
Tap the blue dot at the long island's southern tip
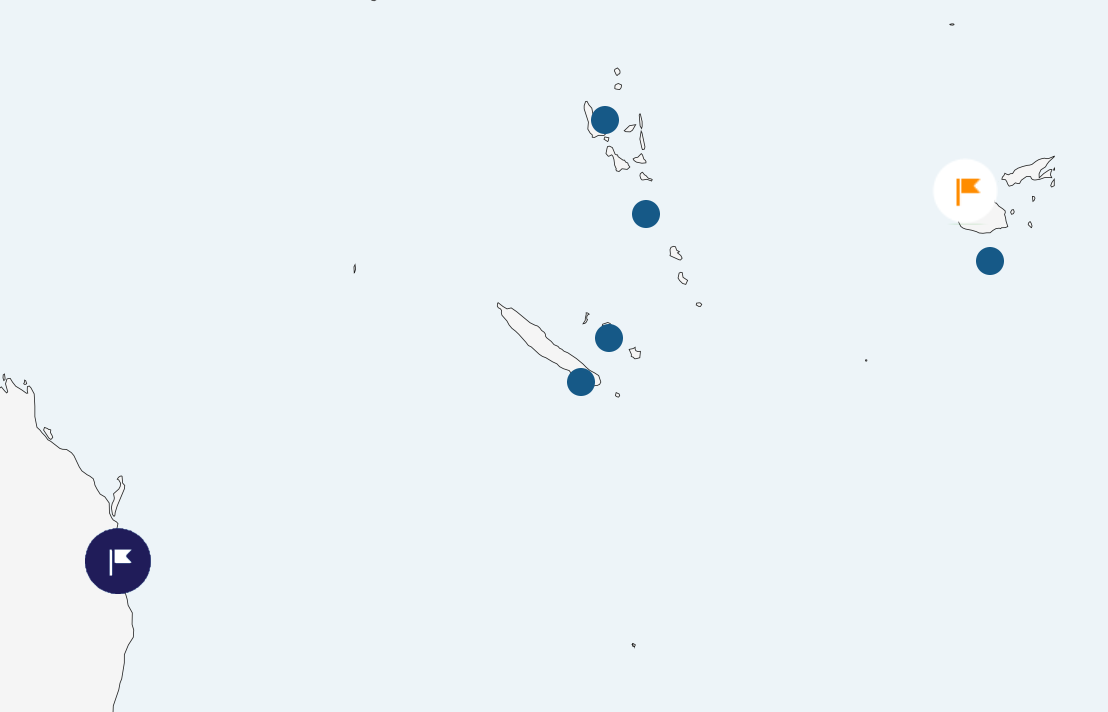click(x=581, y=382)
